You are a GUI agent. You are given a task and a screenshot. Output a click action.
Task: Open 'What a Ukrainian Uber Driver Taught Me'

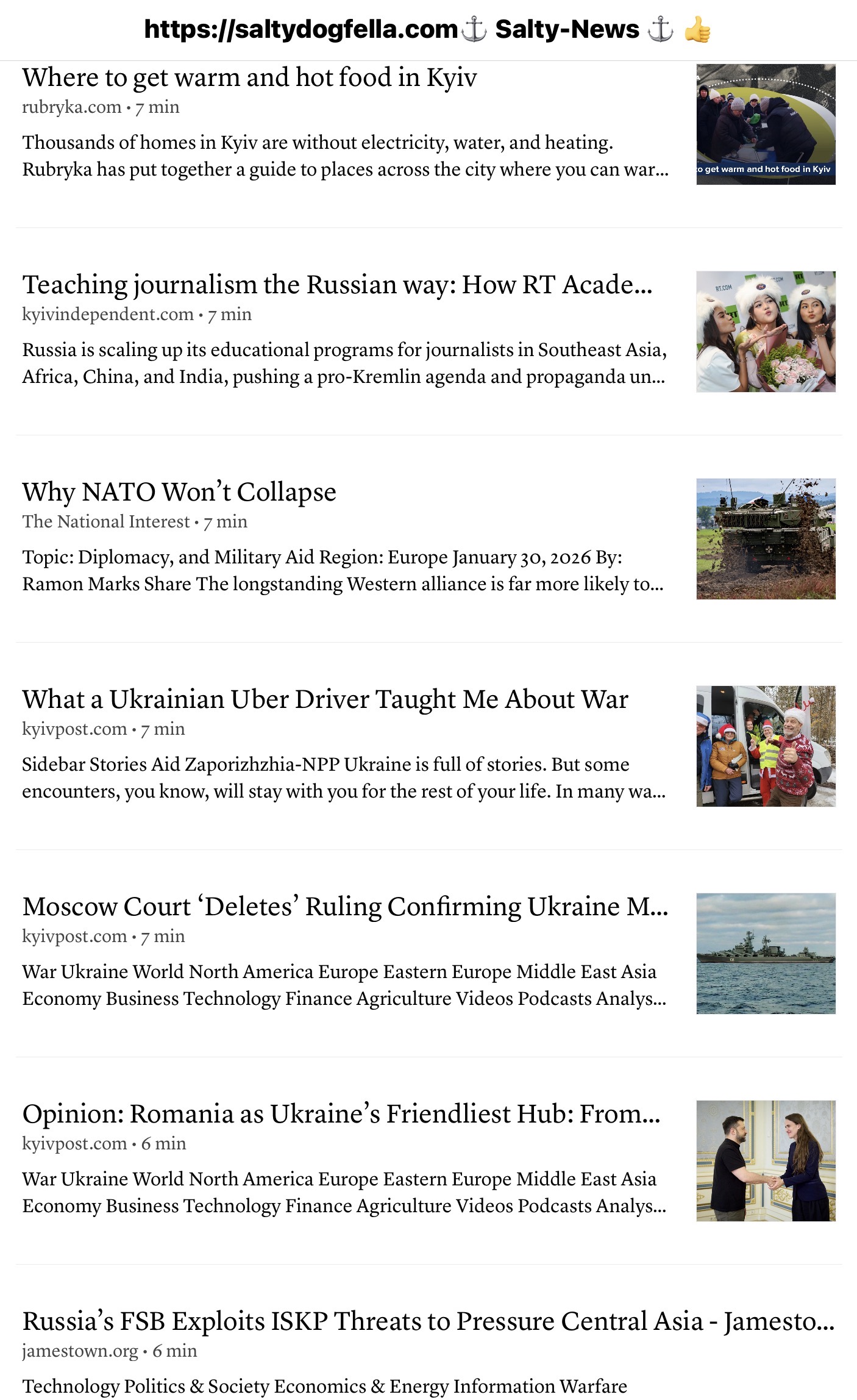(x=325, y=700)
